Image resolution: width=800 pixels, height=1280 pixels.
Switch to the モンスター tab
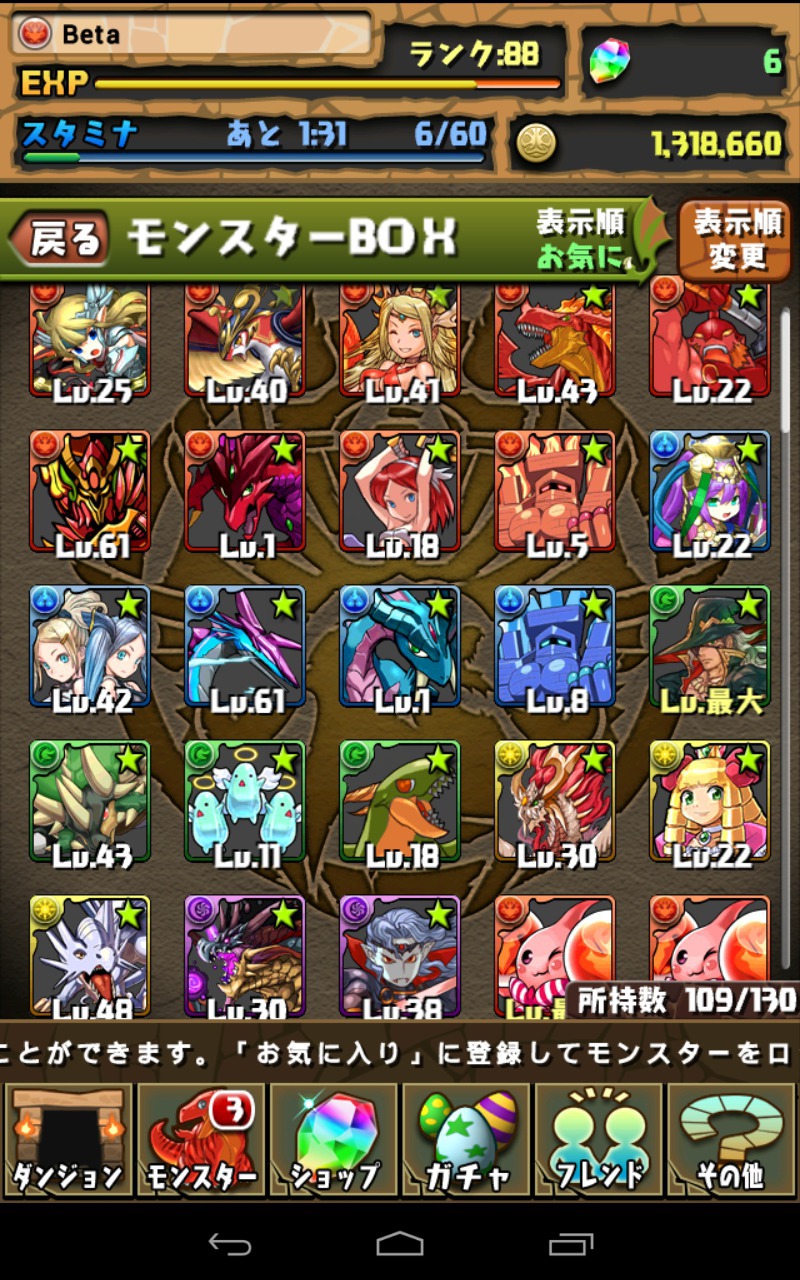coord(201,1140)
